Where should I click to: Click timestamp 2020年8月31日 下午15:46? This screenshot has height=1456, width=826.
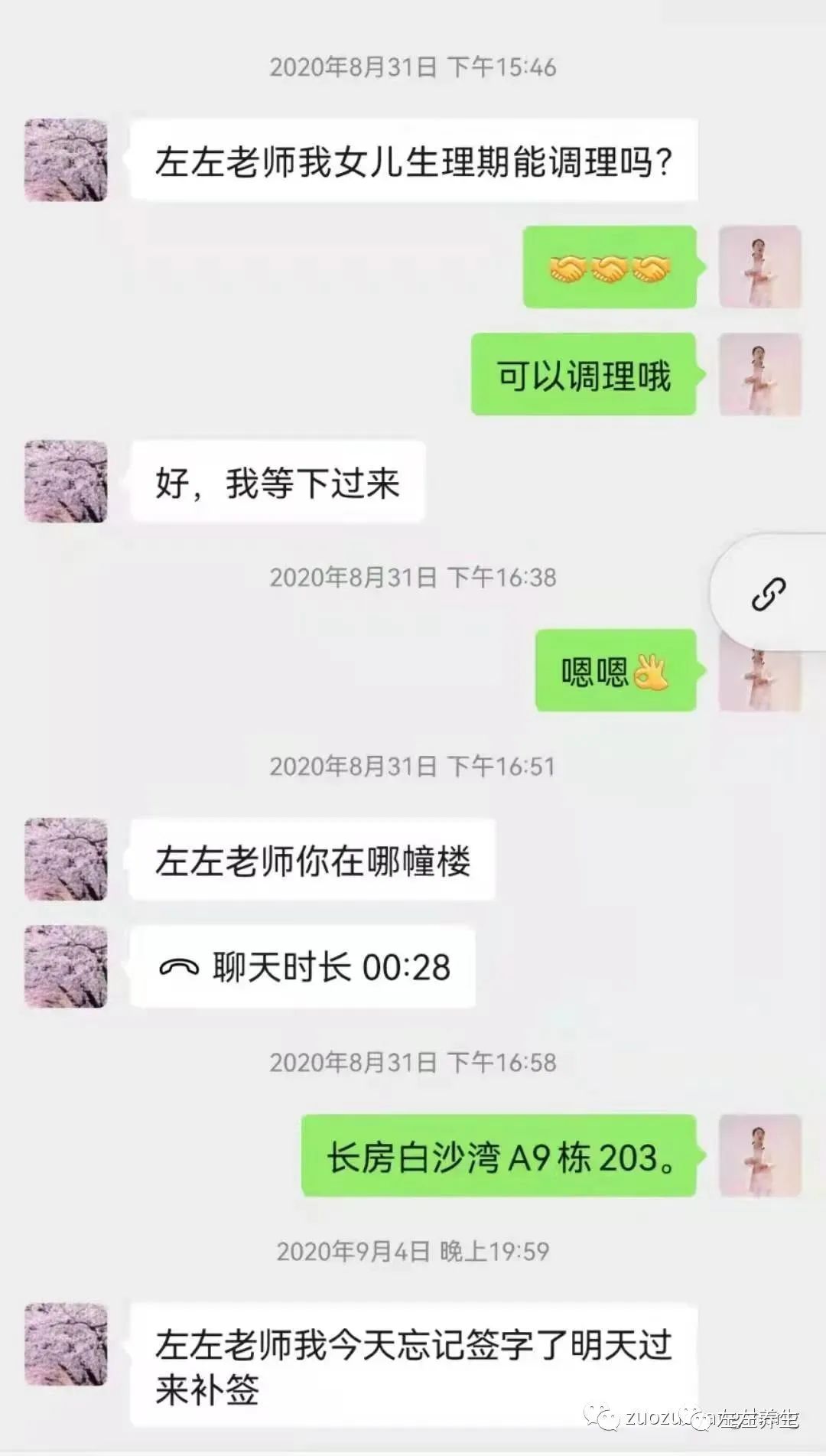coord(413,67)
